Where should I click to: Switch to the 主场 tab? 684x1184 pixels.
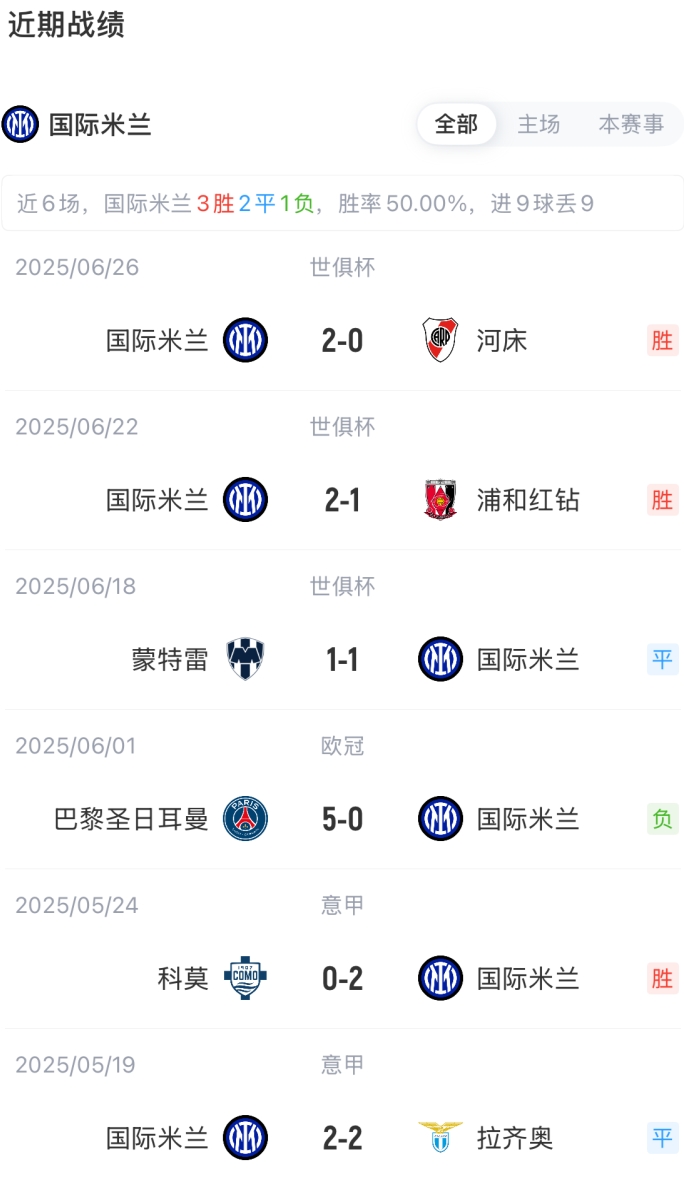pos(538,125)
